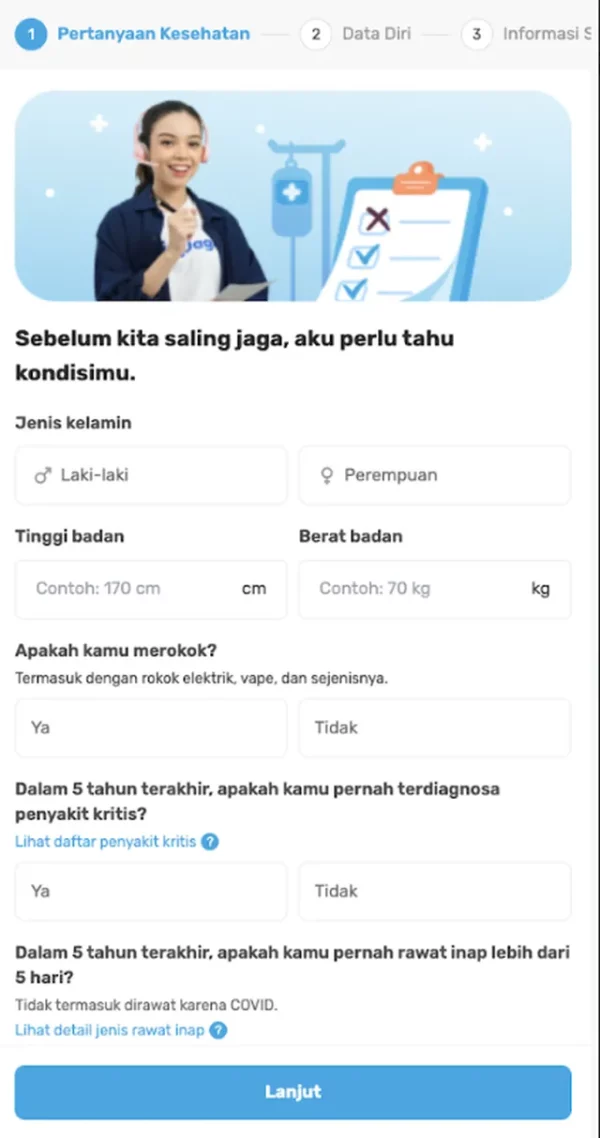Tap the Lanjut button to continue
This screenshot has width=600, height=1138.
coord(293,1092)
